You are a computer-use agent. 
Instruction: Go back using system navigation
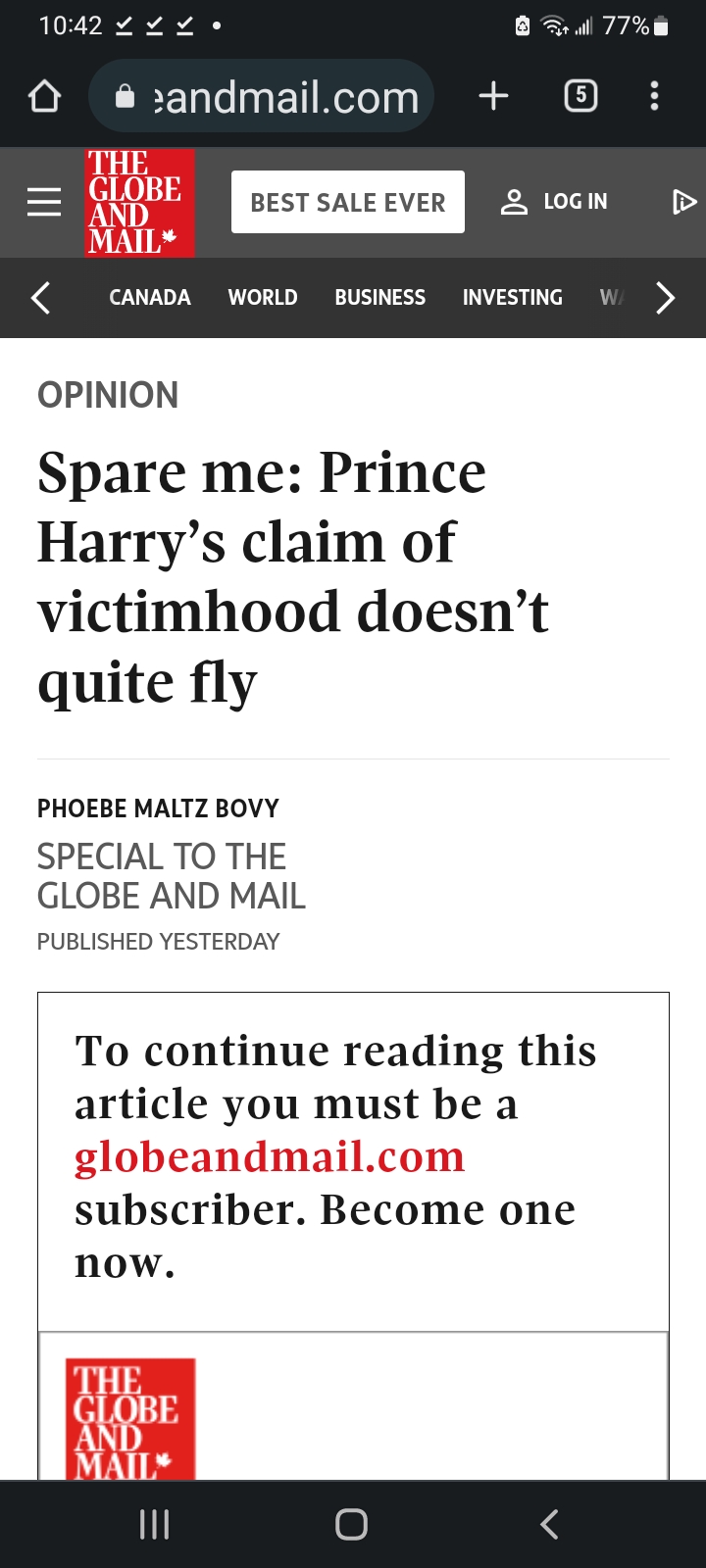click(x=549, y=1524)
